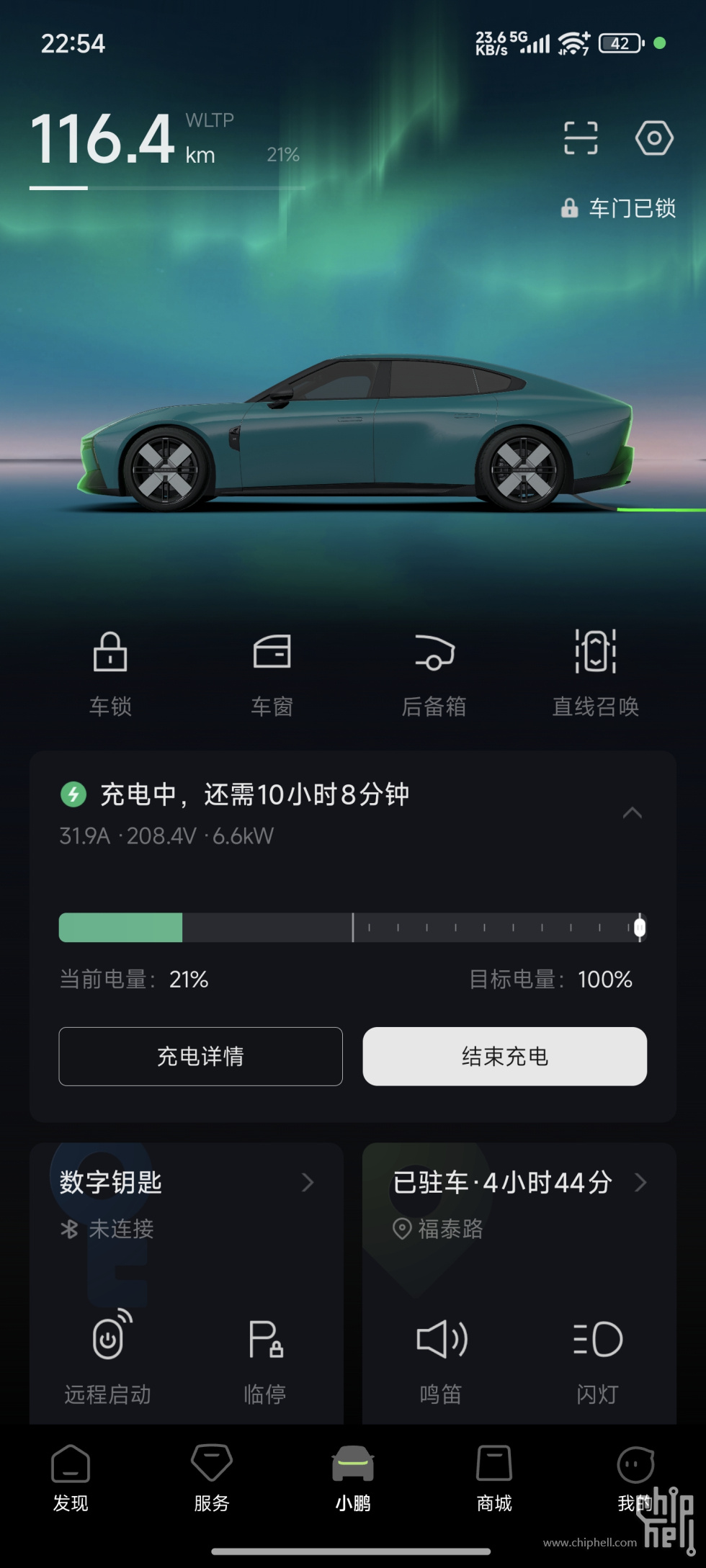Activate 远程启动 remote start
Screen dimensions: 706x1568
(108, 1358)
